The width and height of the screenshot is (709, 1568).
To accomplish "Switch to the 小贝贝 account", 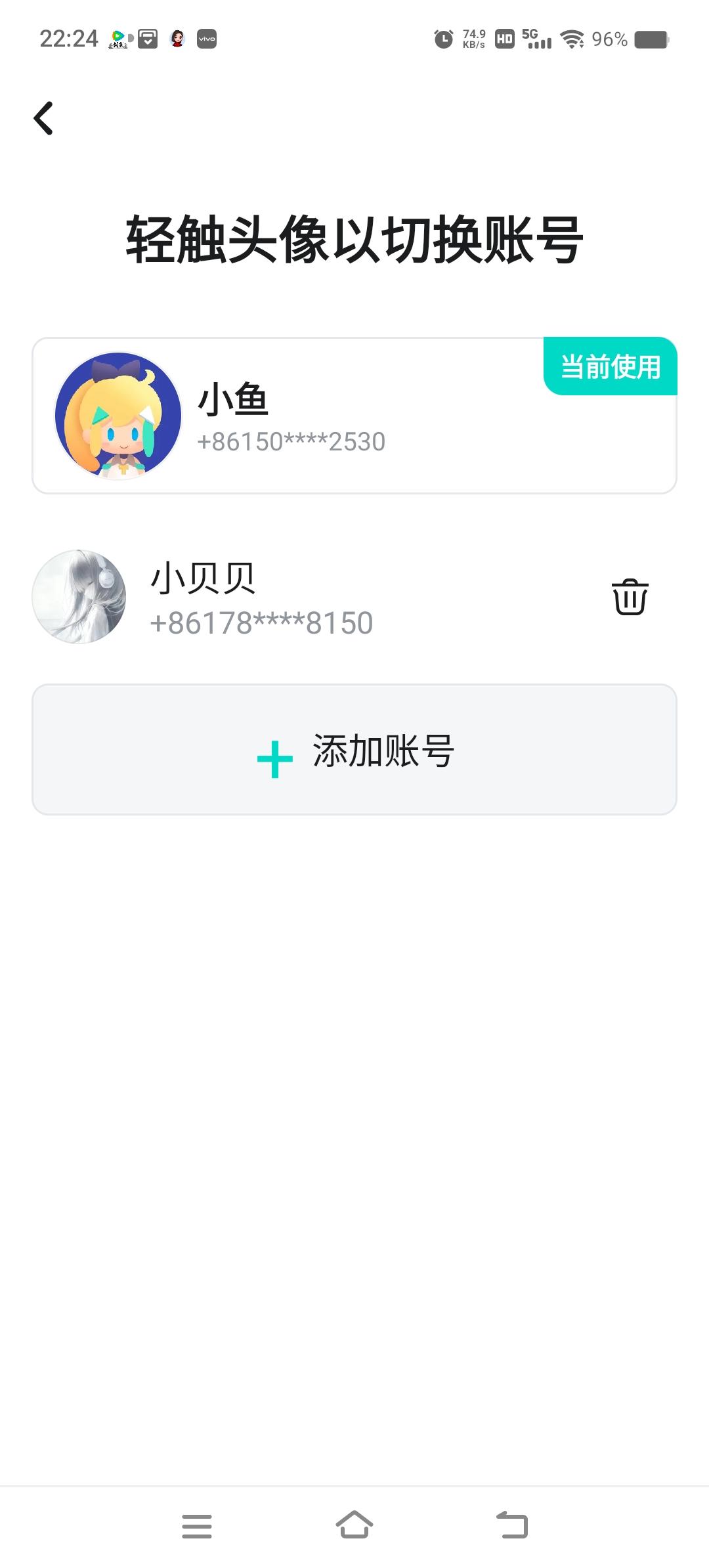I will 79,597.
